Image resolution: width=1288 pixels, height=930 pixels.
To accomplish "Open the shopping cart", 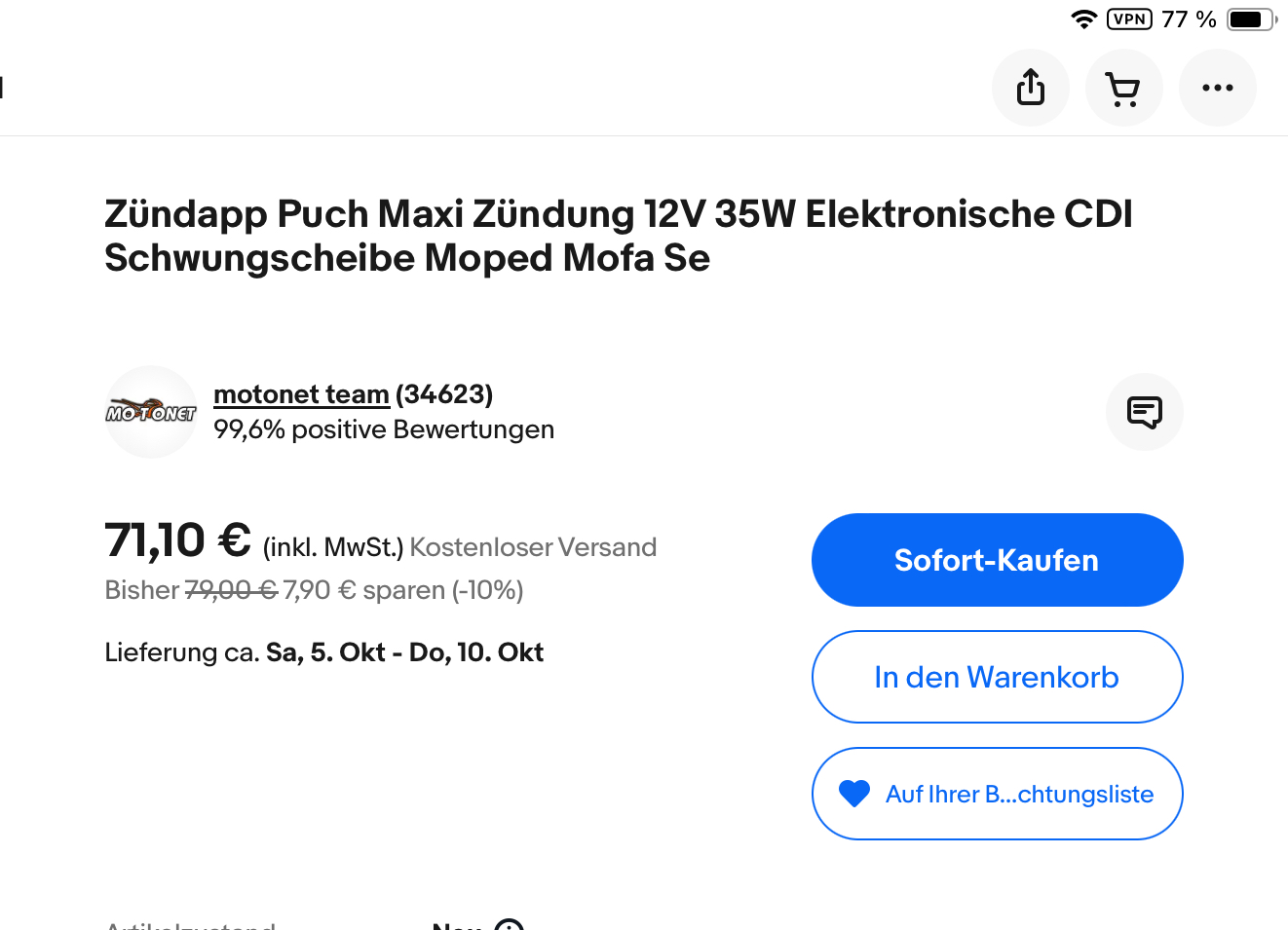I will [1123, 89].
